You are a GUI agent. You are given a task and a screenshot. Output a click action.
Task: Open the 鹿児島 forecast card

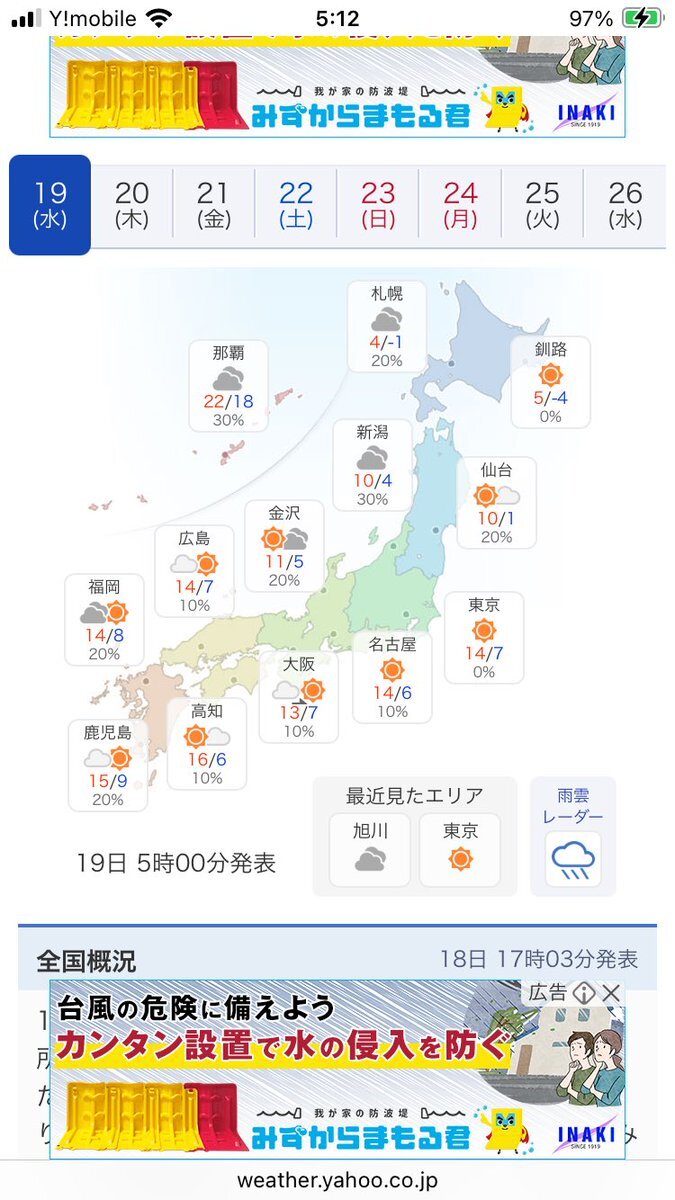tap(107, 765)
